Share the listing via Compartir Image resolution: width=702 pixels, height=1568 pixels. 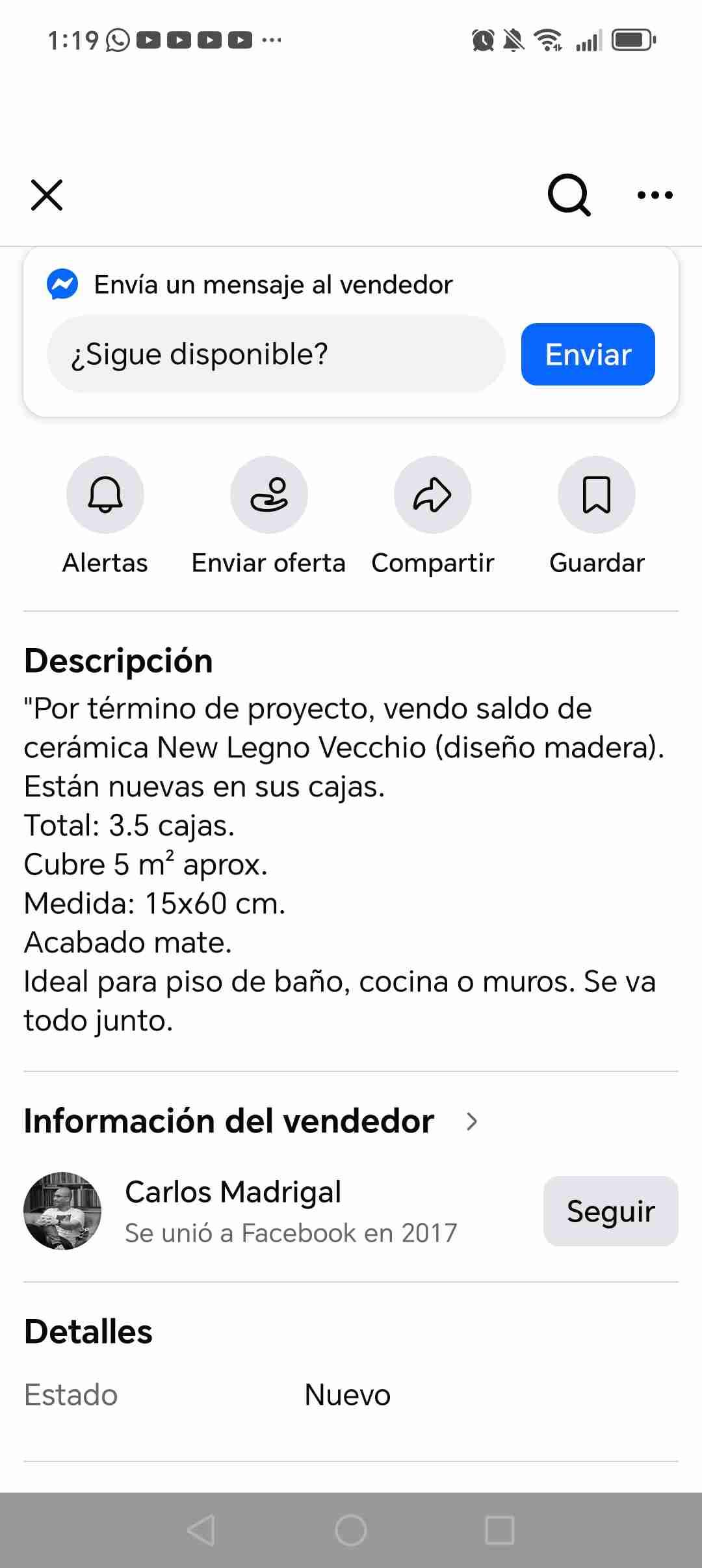click(433, 495)
